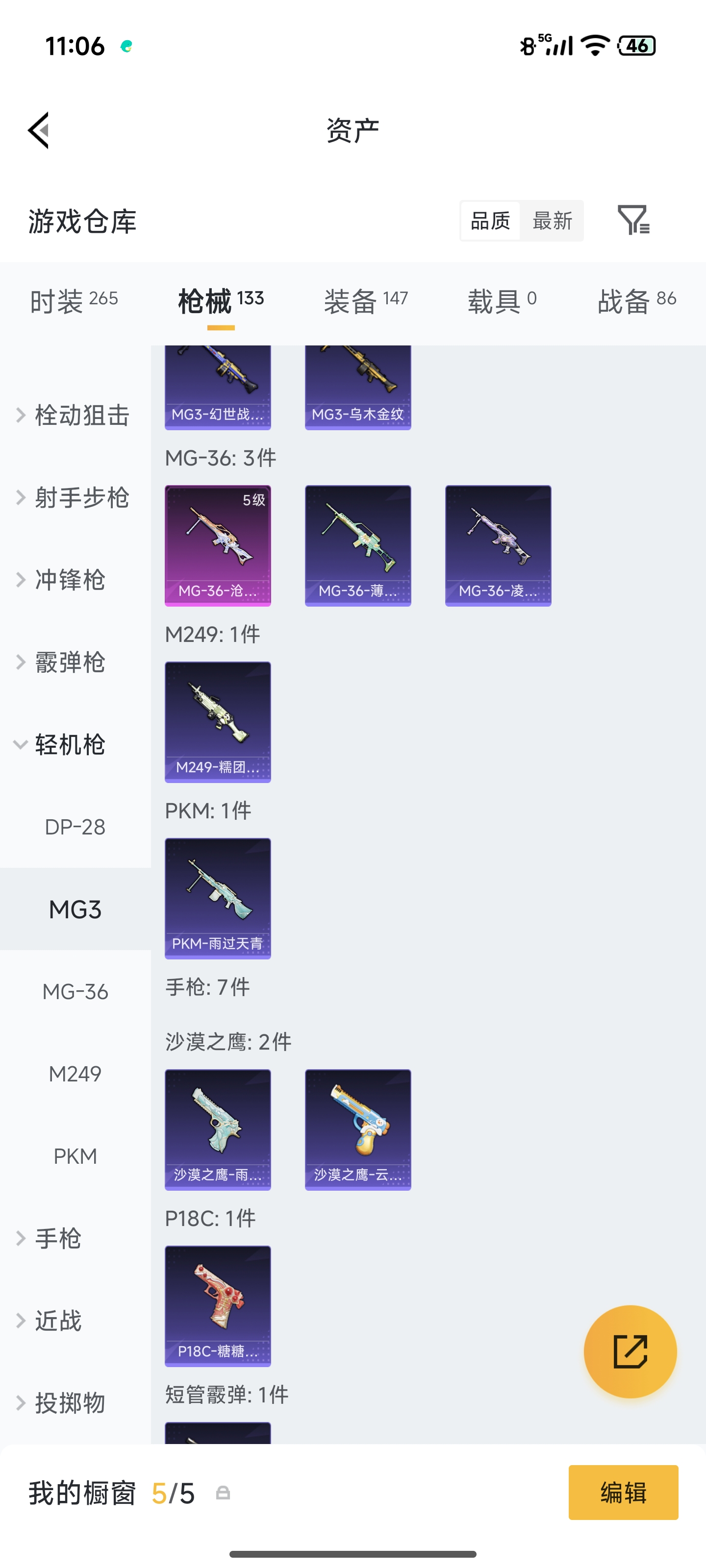Open the filter icon beside 最新
Viewport: 706px width, 1568px height.
(x=633, y=220)
